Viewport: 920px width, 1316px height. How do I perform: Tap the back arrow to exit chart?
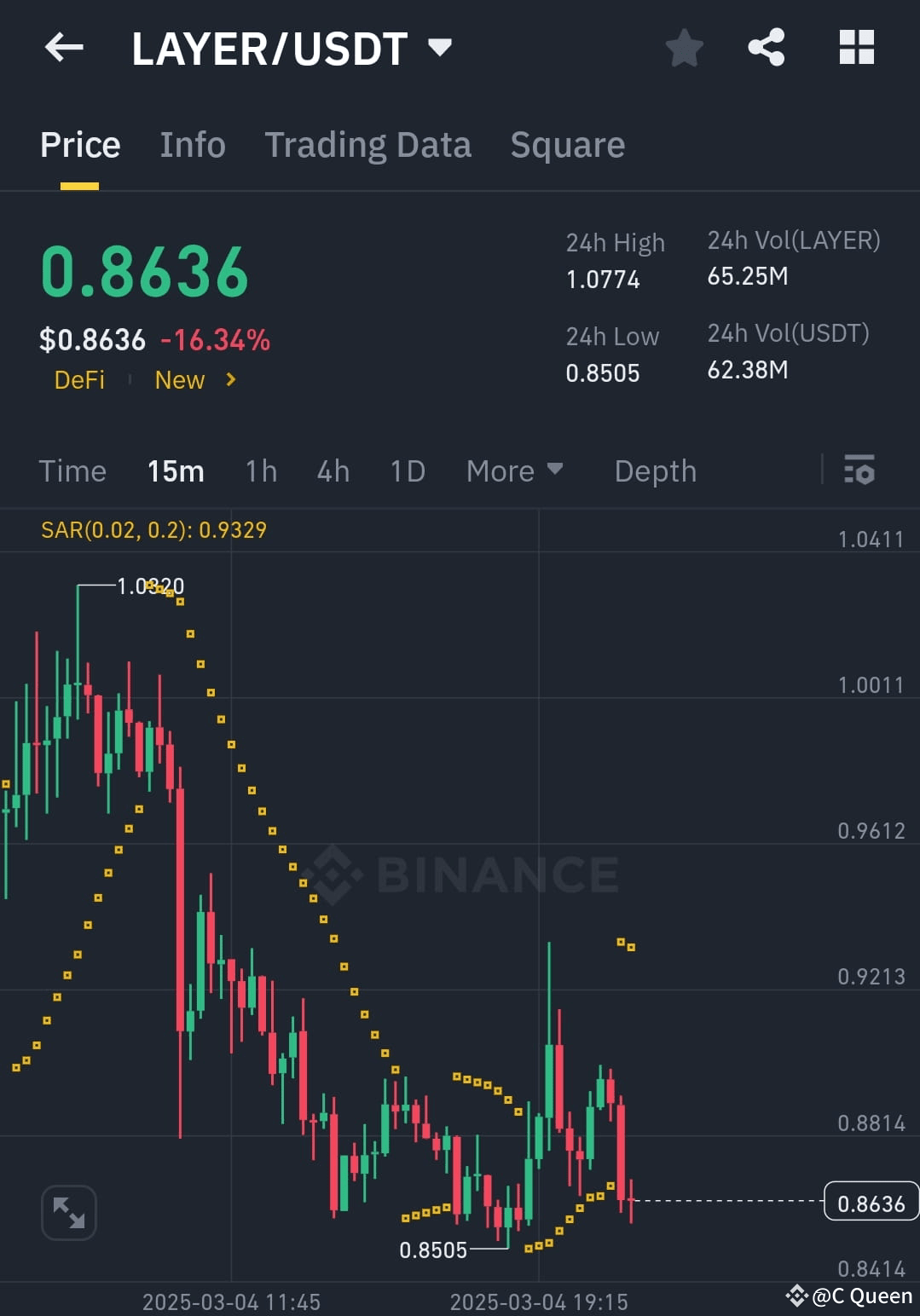[x=64, y=49]
